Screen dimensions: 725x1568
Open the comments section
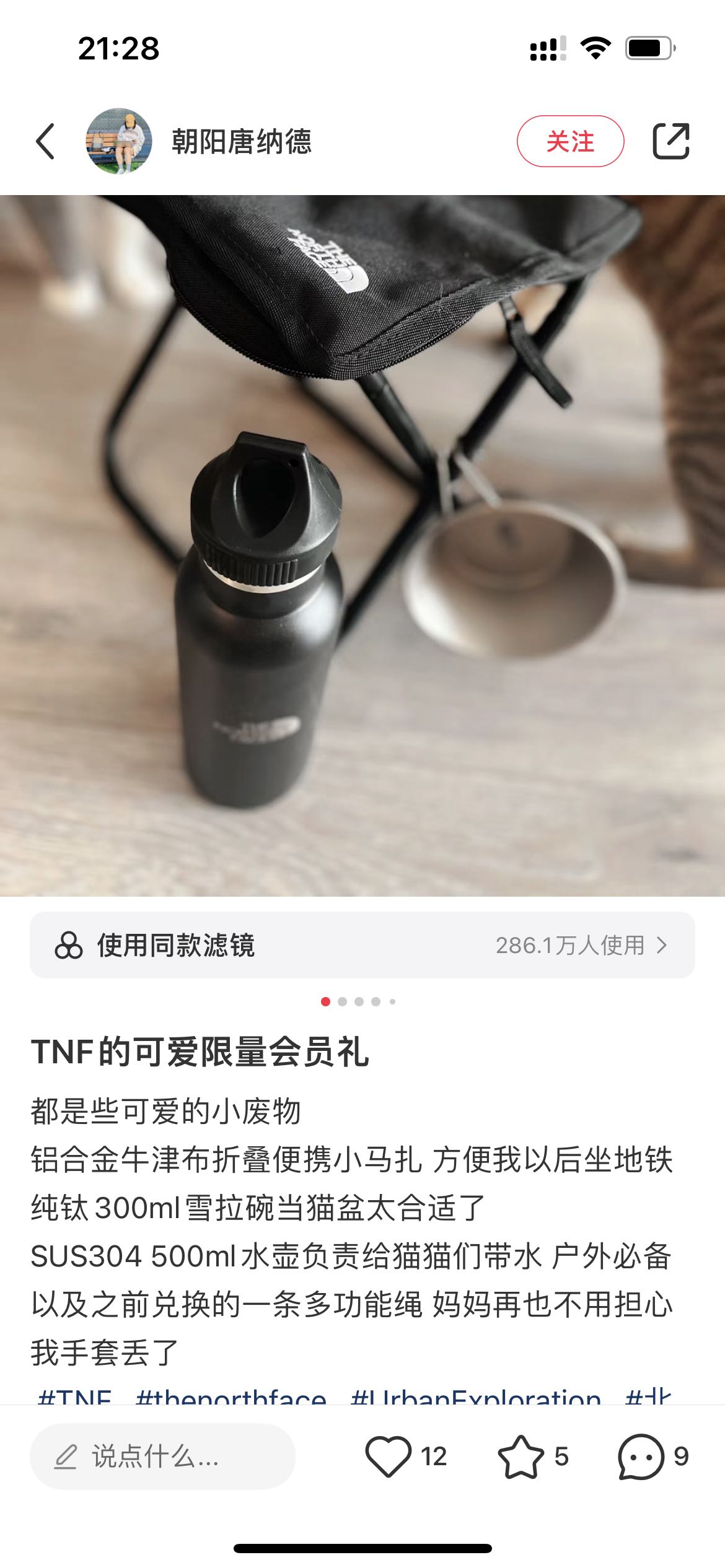[x=641, y=1457]
